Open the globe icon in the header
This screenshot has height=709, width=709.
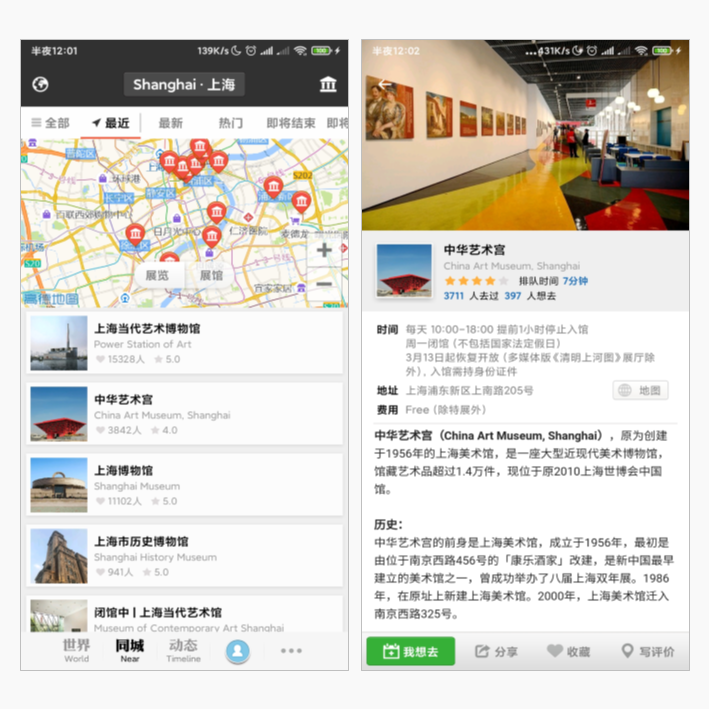tap(40, 85)
